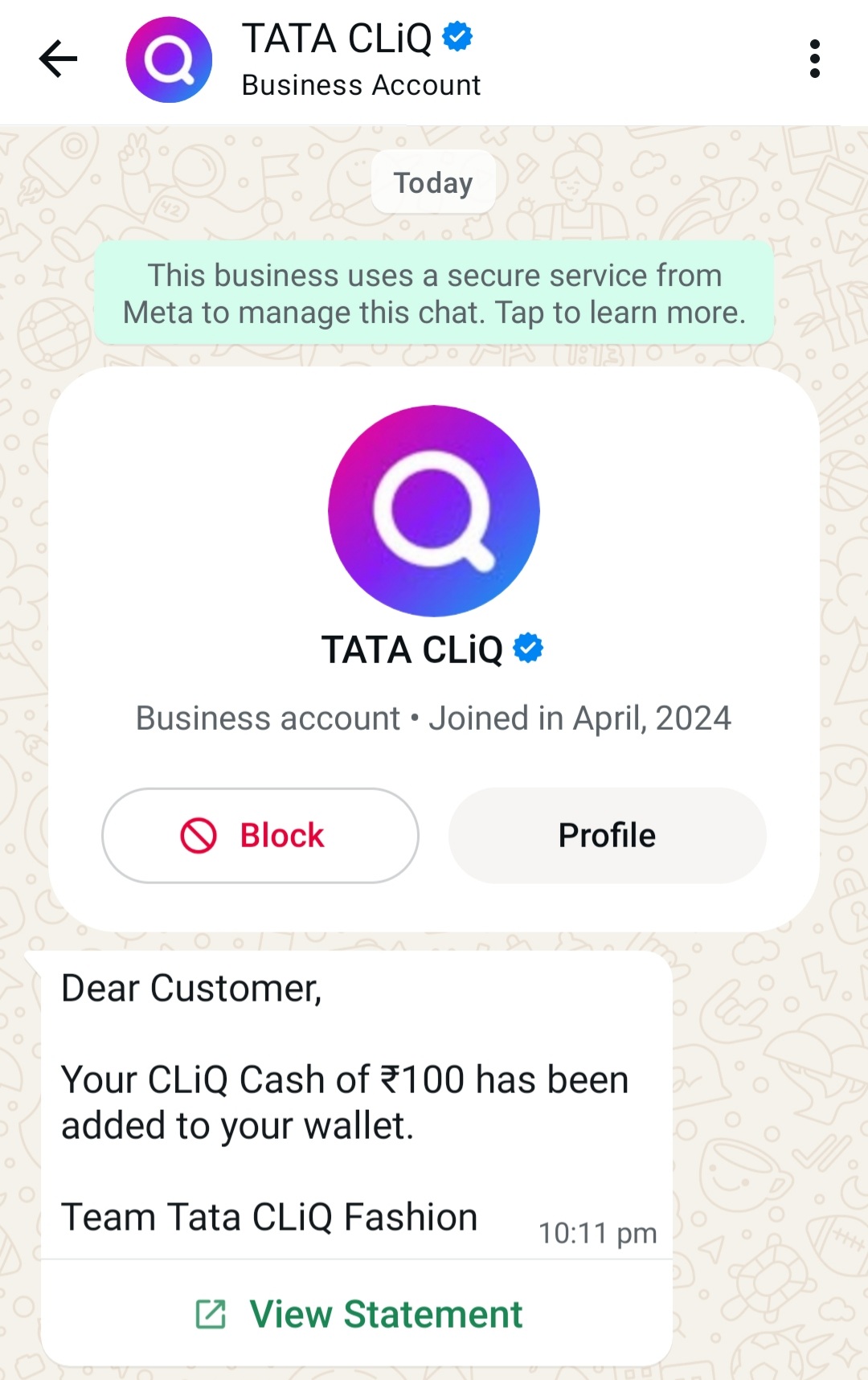
Task: Tap the 10:11 pm timestamp
Action: pos(597,1231)
